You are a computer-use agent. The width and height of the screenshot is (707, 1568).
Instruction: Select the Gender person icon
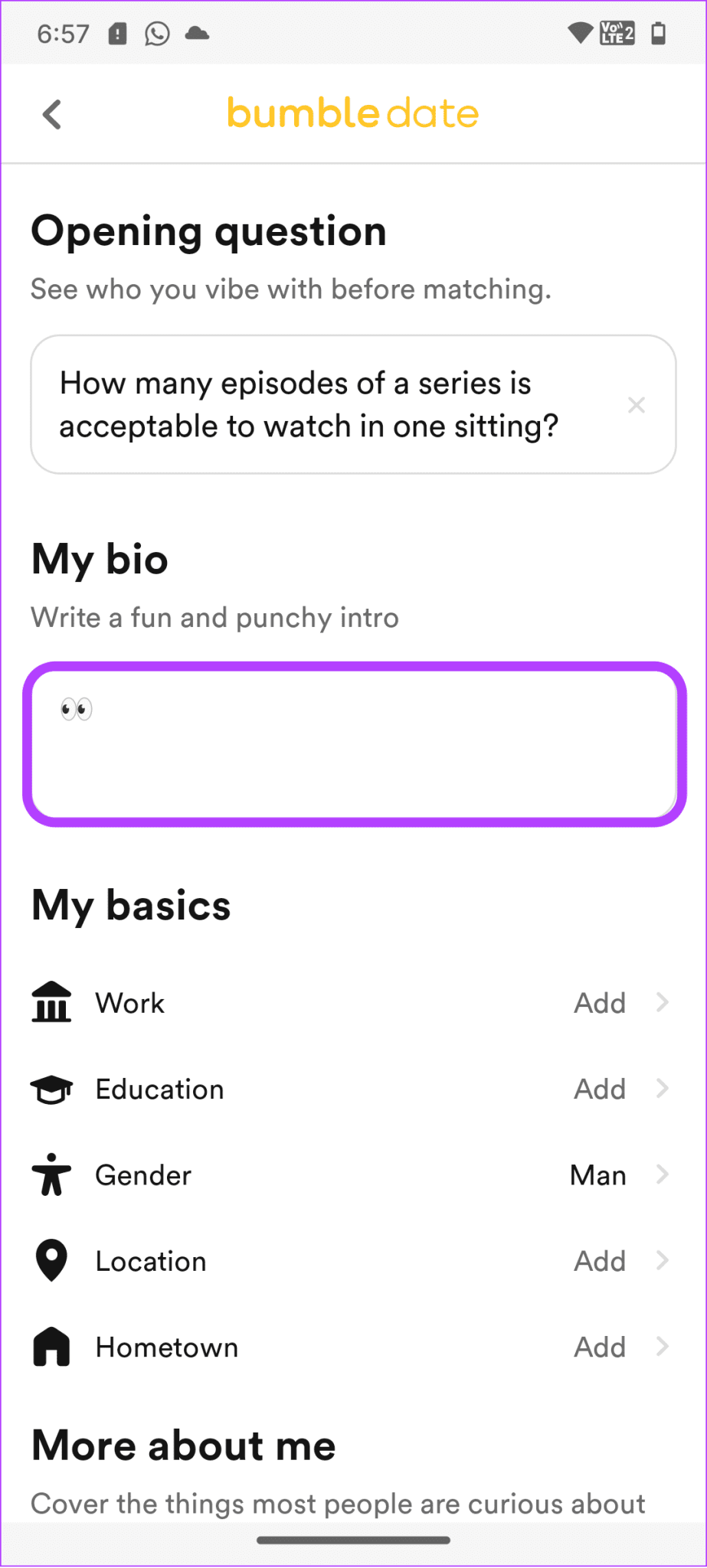51,1174
